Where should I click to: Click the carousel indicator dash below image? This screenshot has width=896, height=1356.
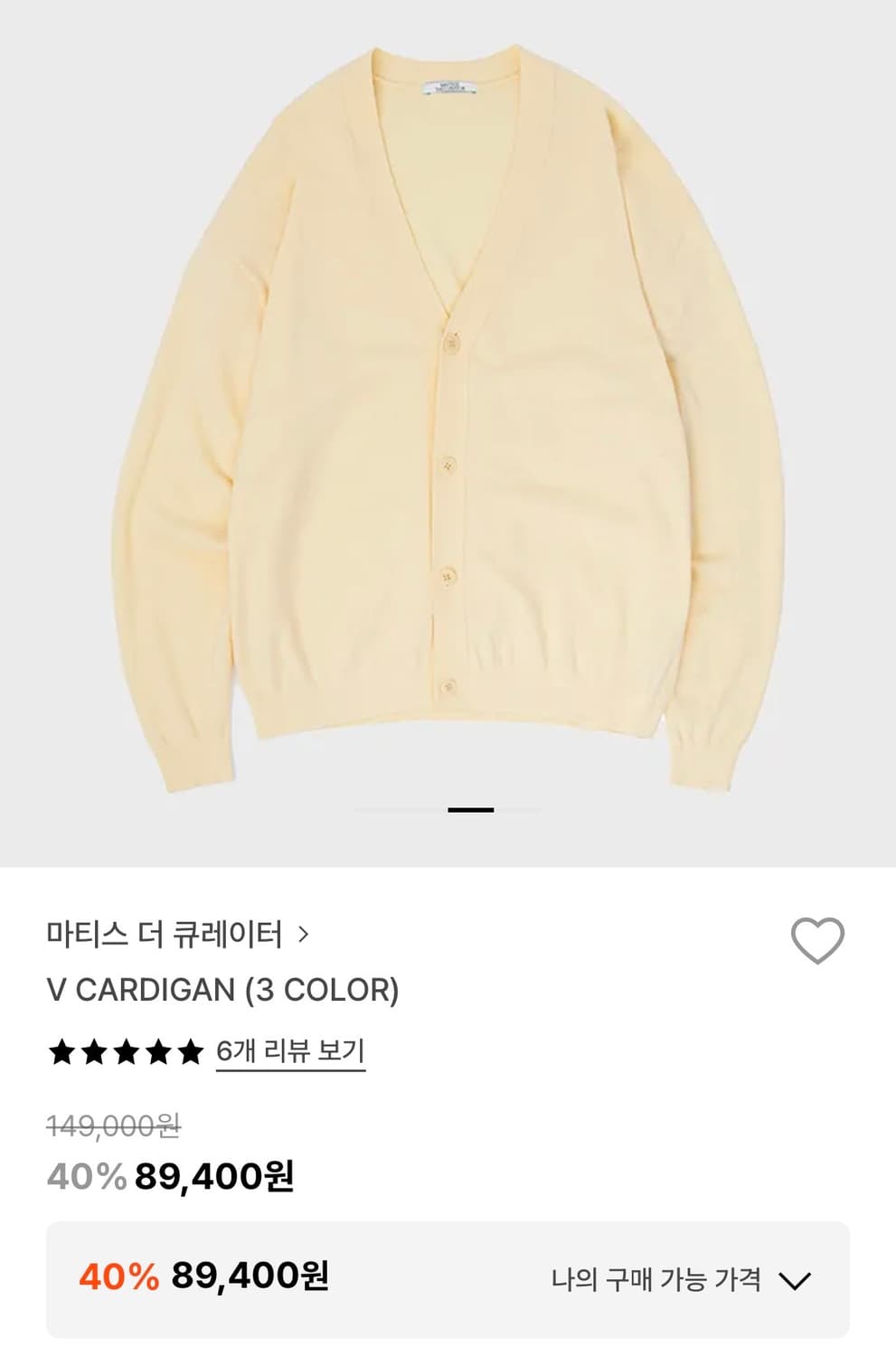pos(470,811)
